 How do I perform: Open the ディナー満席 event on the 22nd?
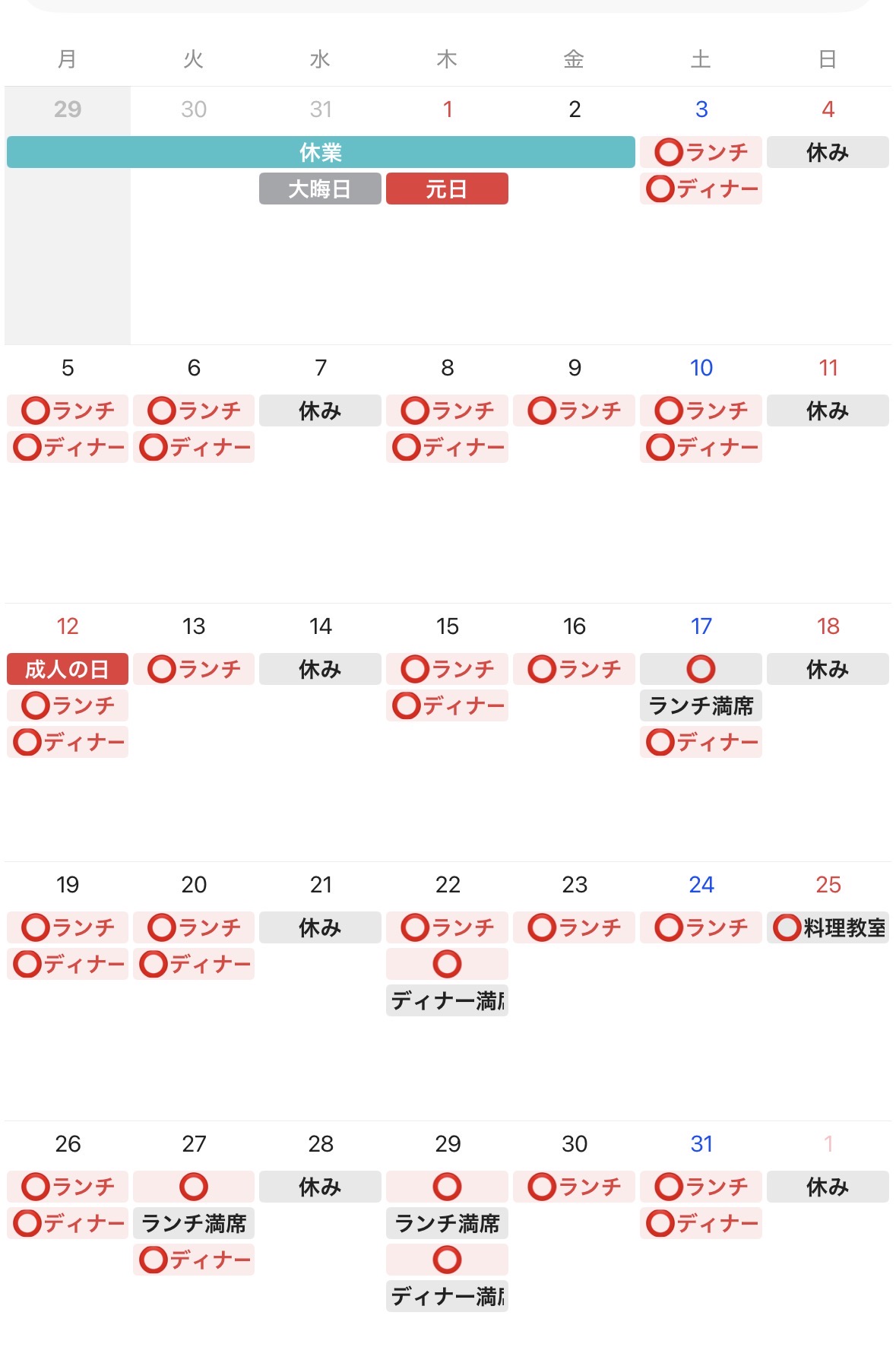(447, 1000)
